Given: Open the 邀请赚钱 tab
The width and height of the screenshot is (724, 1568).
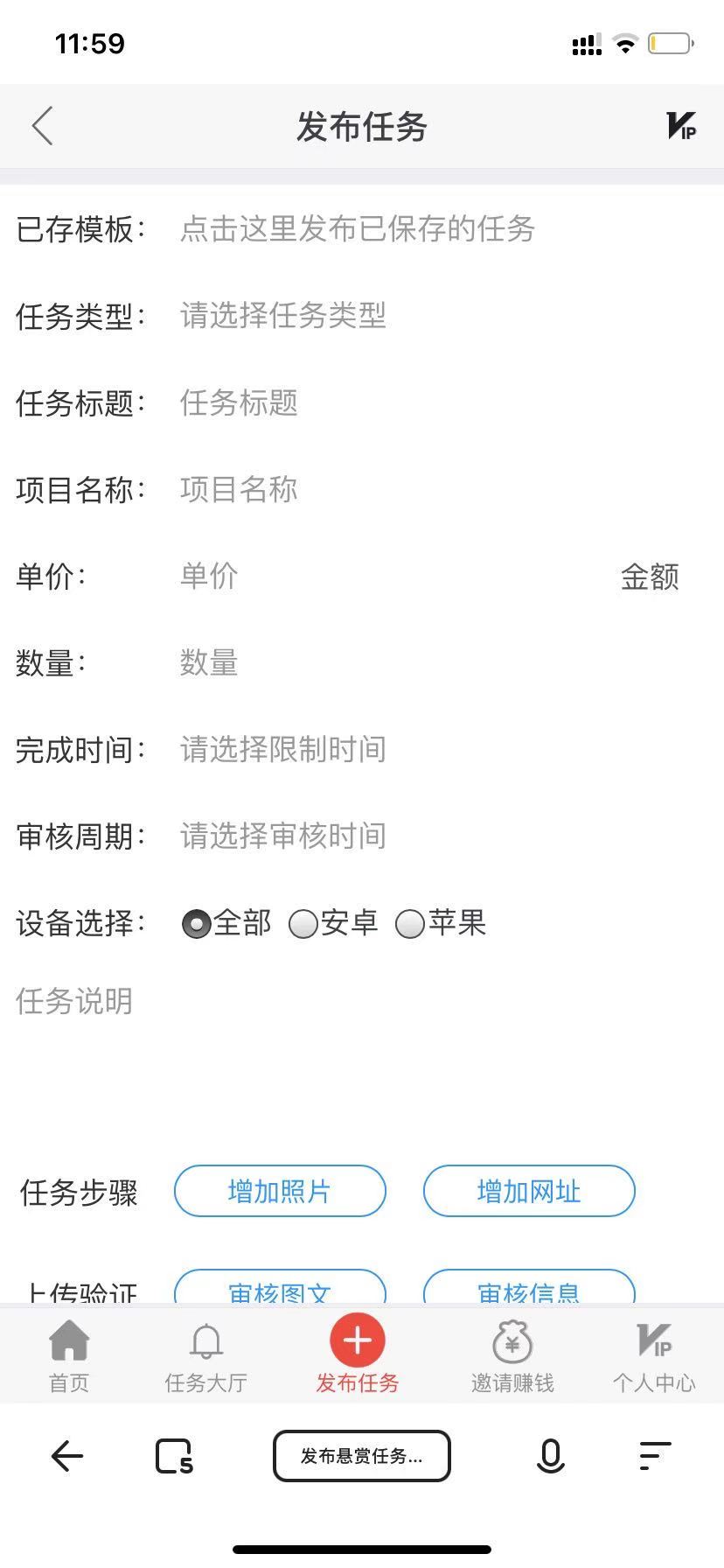Looking at the screenshot, I should point(512,1356).
